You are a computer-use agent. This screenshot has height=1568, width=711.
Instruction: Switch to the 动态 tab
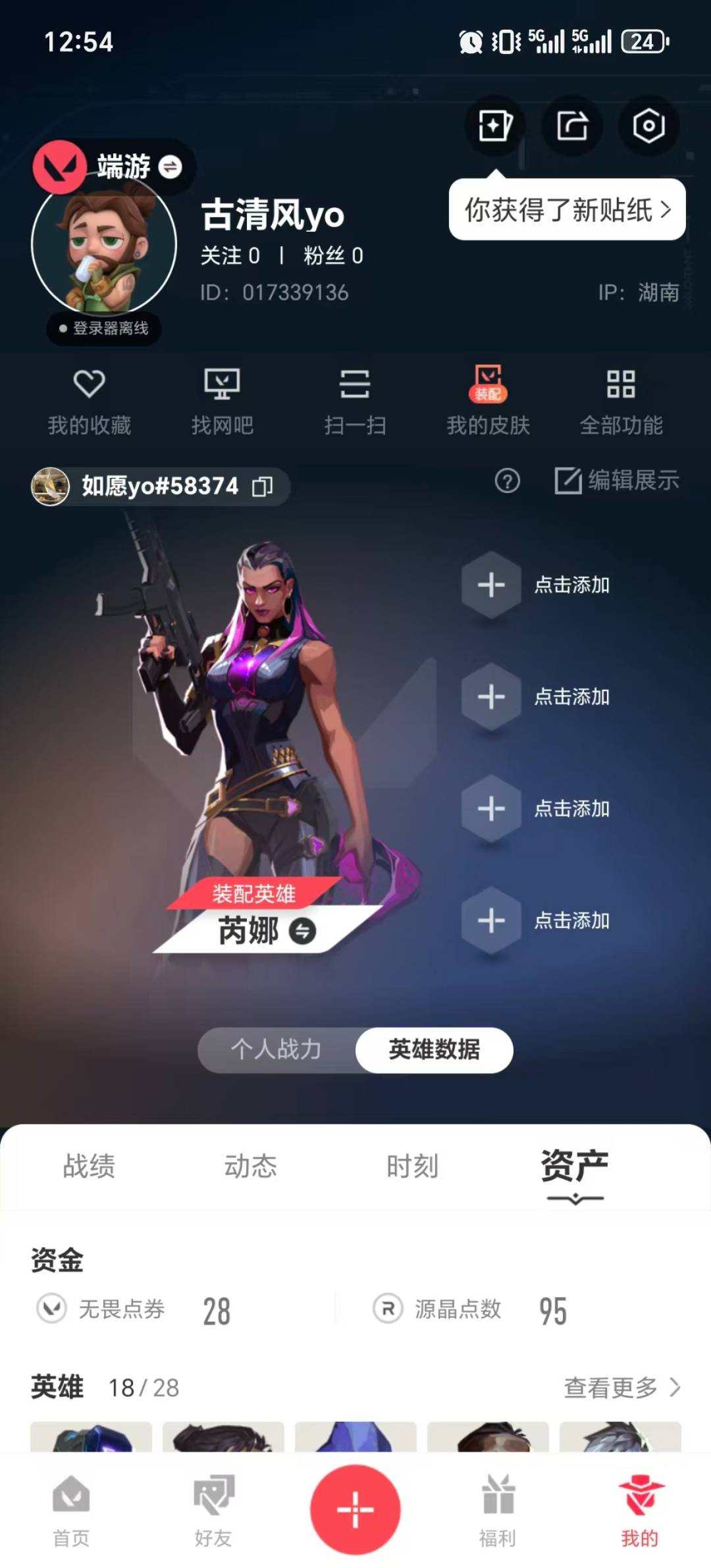[x=249, y=1165]
